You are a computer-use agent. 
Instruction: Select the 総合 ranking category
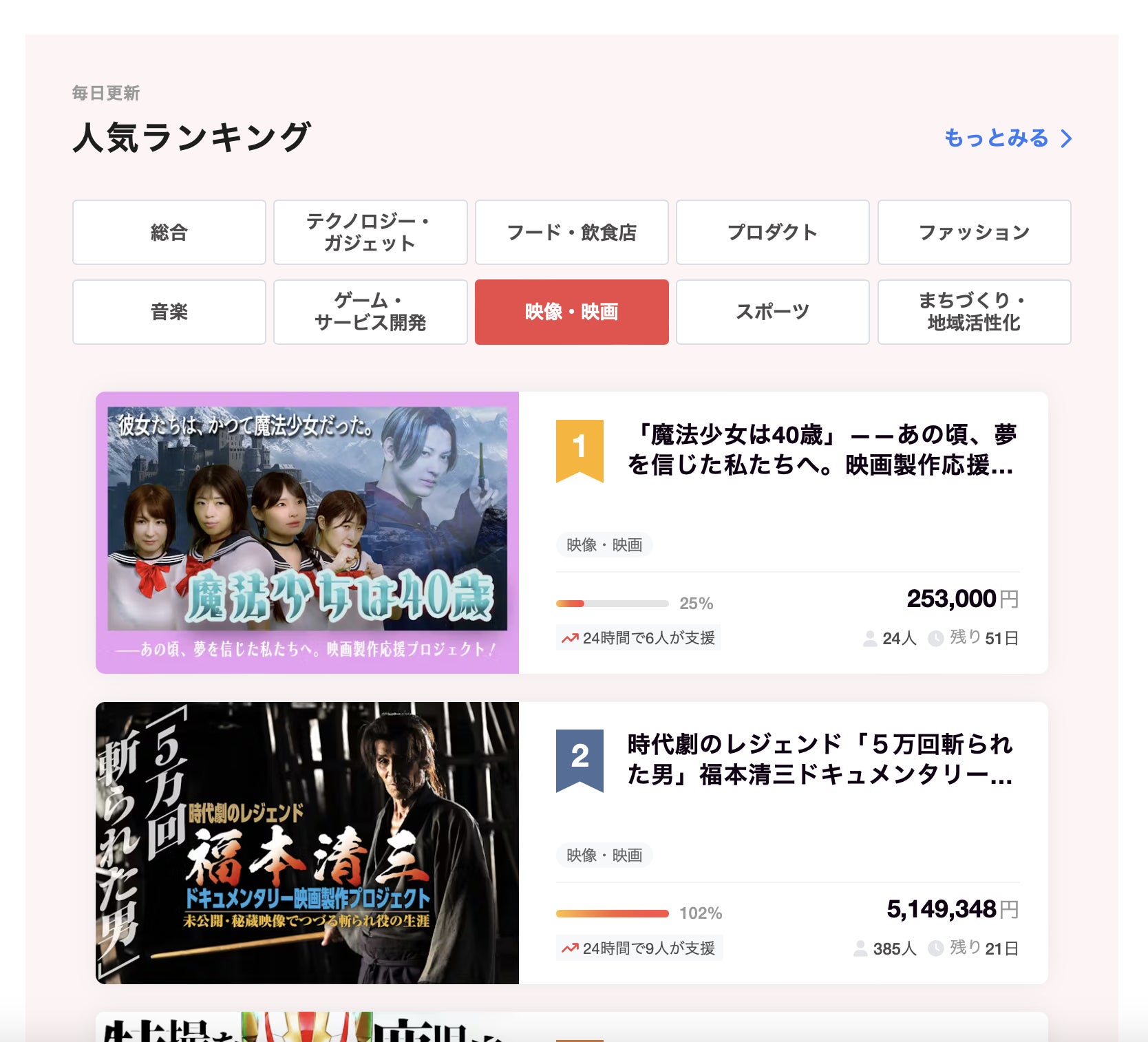pos(169,233)
